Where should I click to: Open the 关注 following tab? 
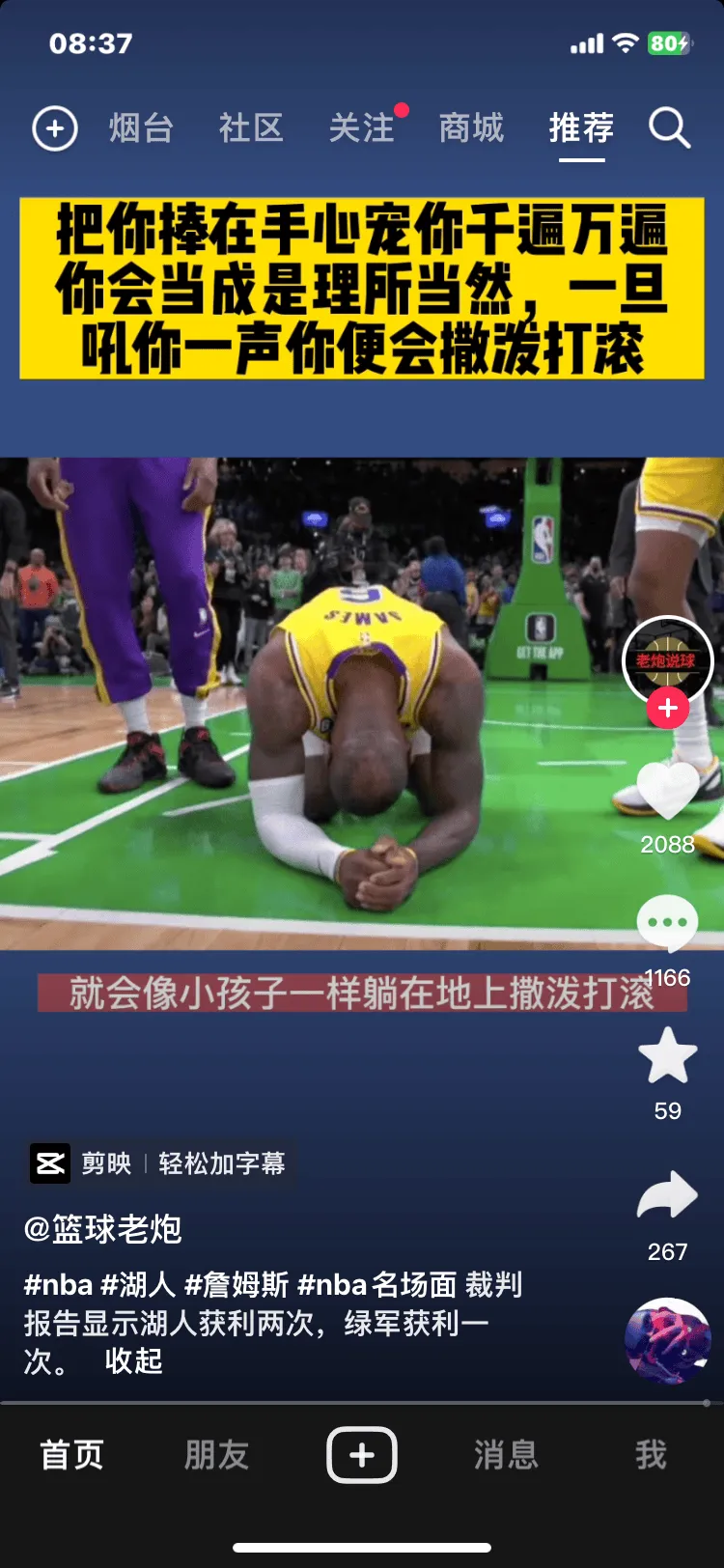362,127
